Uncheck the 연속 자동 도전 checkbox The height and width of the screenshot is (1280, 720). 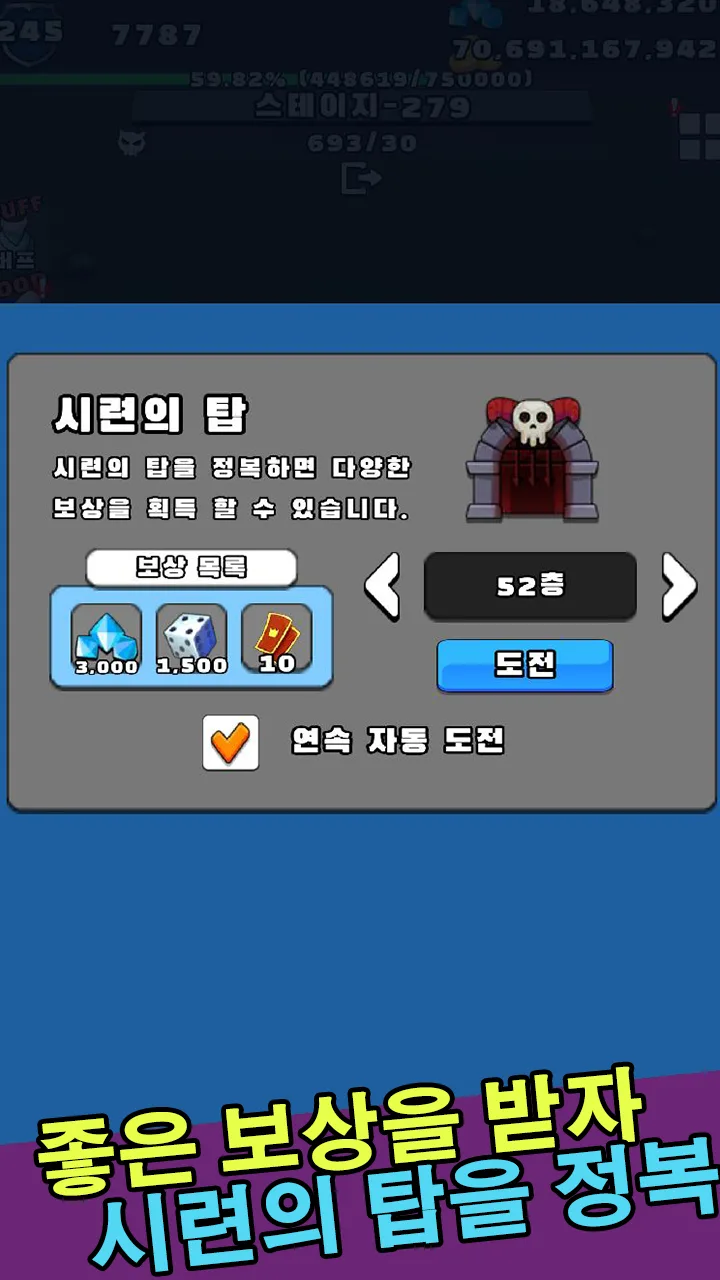(x=231, y=742)
